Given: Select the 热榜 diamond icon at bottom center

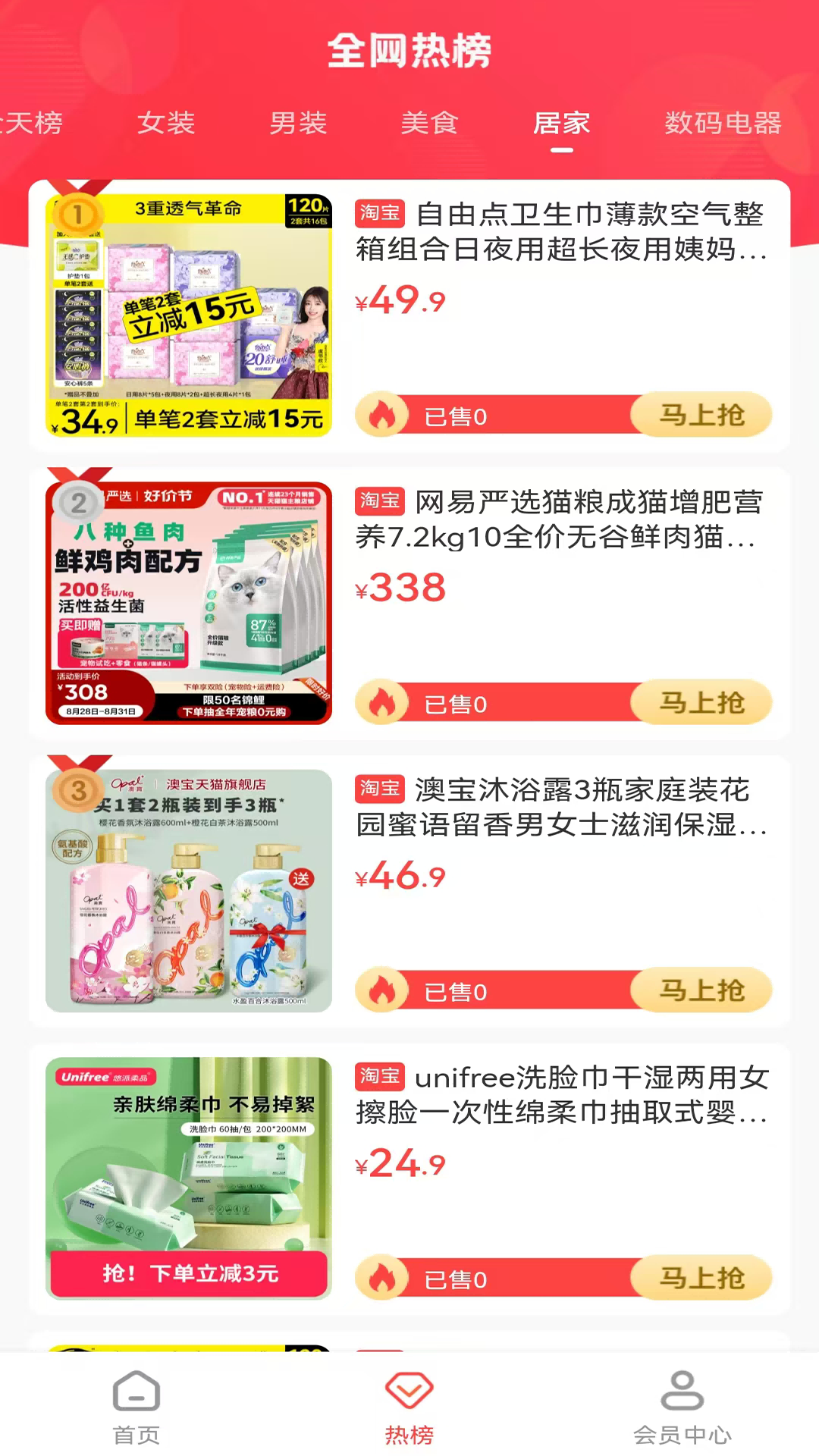Looking at the screenshot, I should [409, 1392].
